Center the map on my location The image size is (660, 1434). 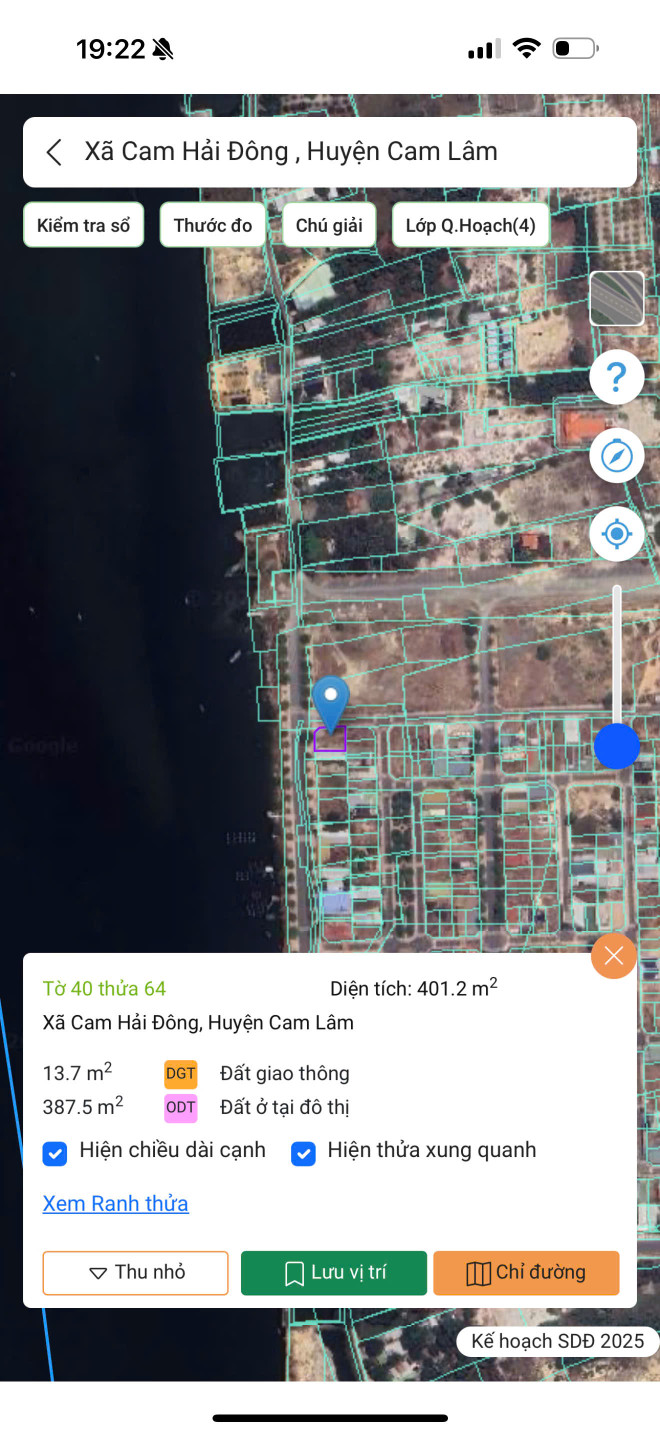coord(617,534)
